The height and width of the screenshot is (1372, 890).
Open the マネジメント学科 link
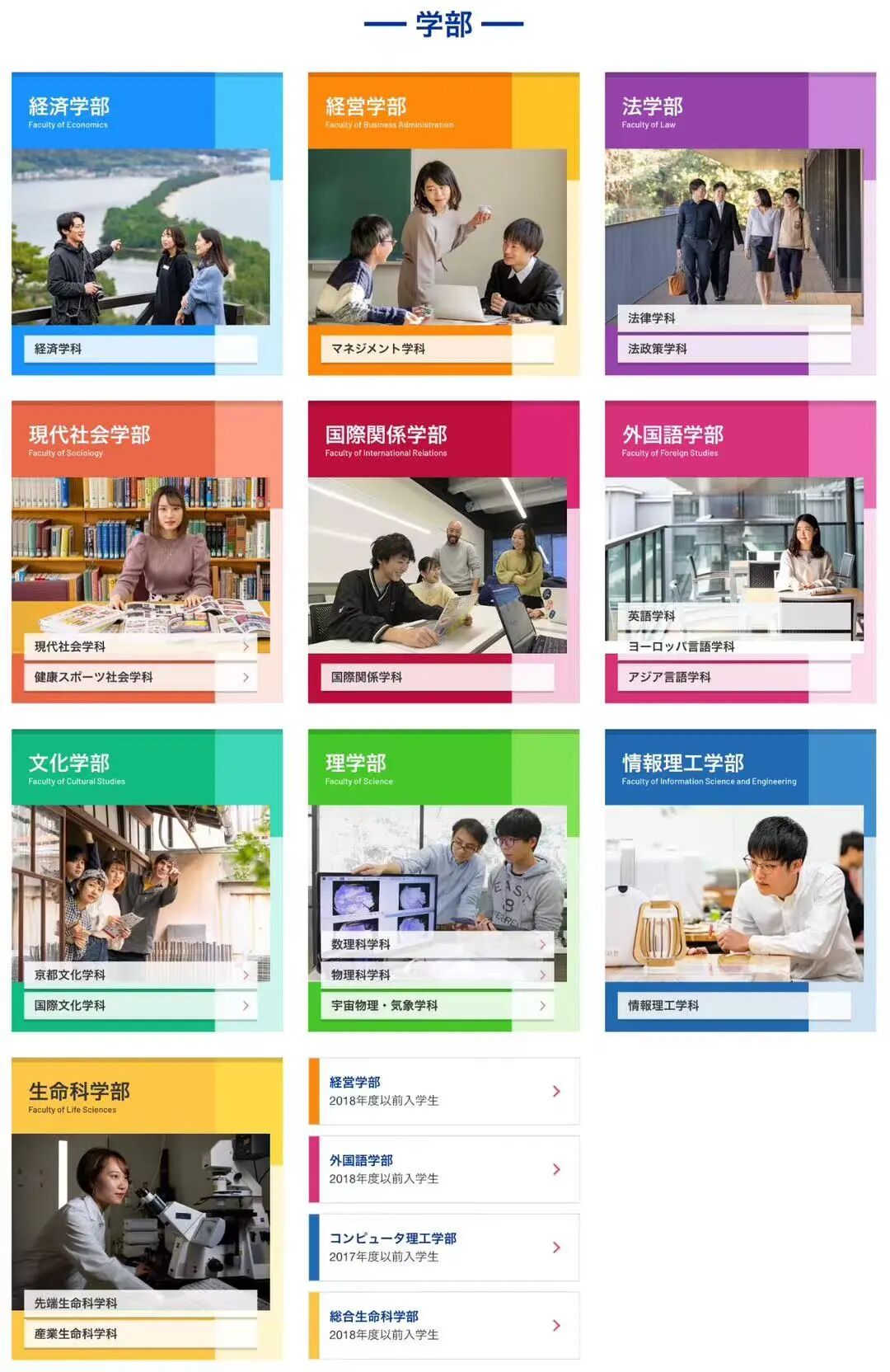[x=437, y=349]
